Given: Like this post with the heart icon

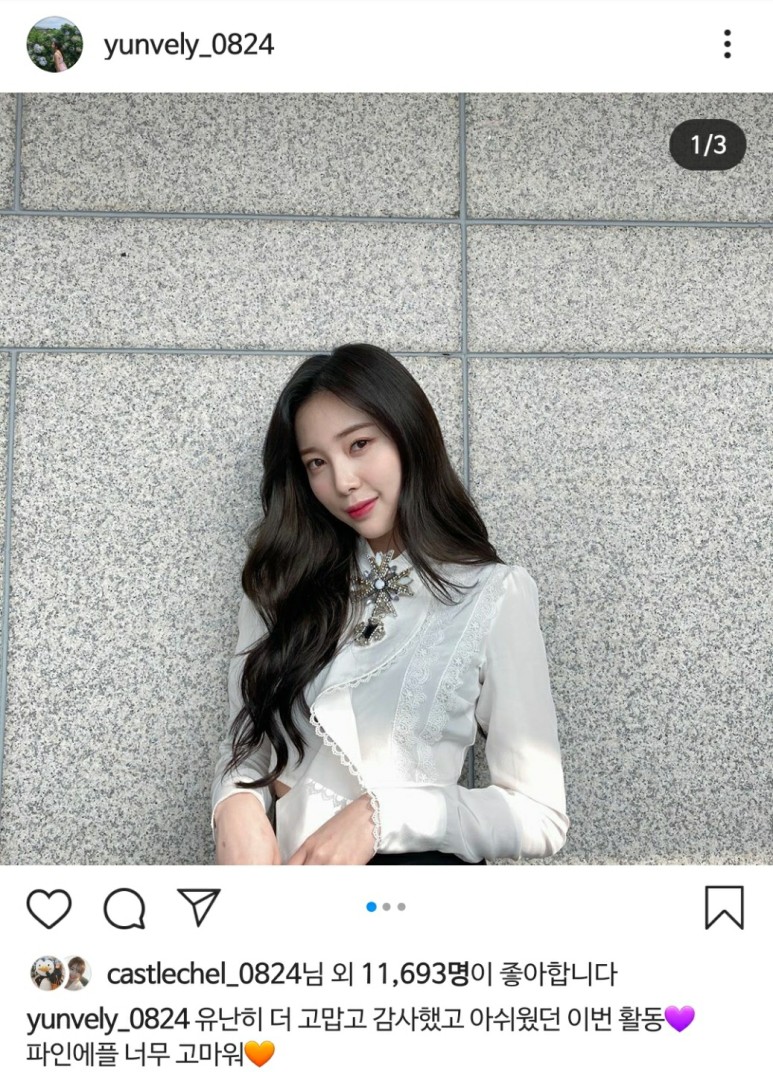Looking at the screenshot, I should point(48,908).
